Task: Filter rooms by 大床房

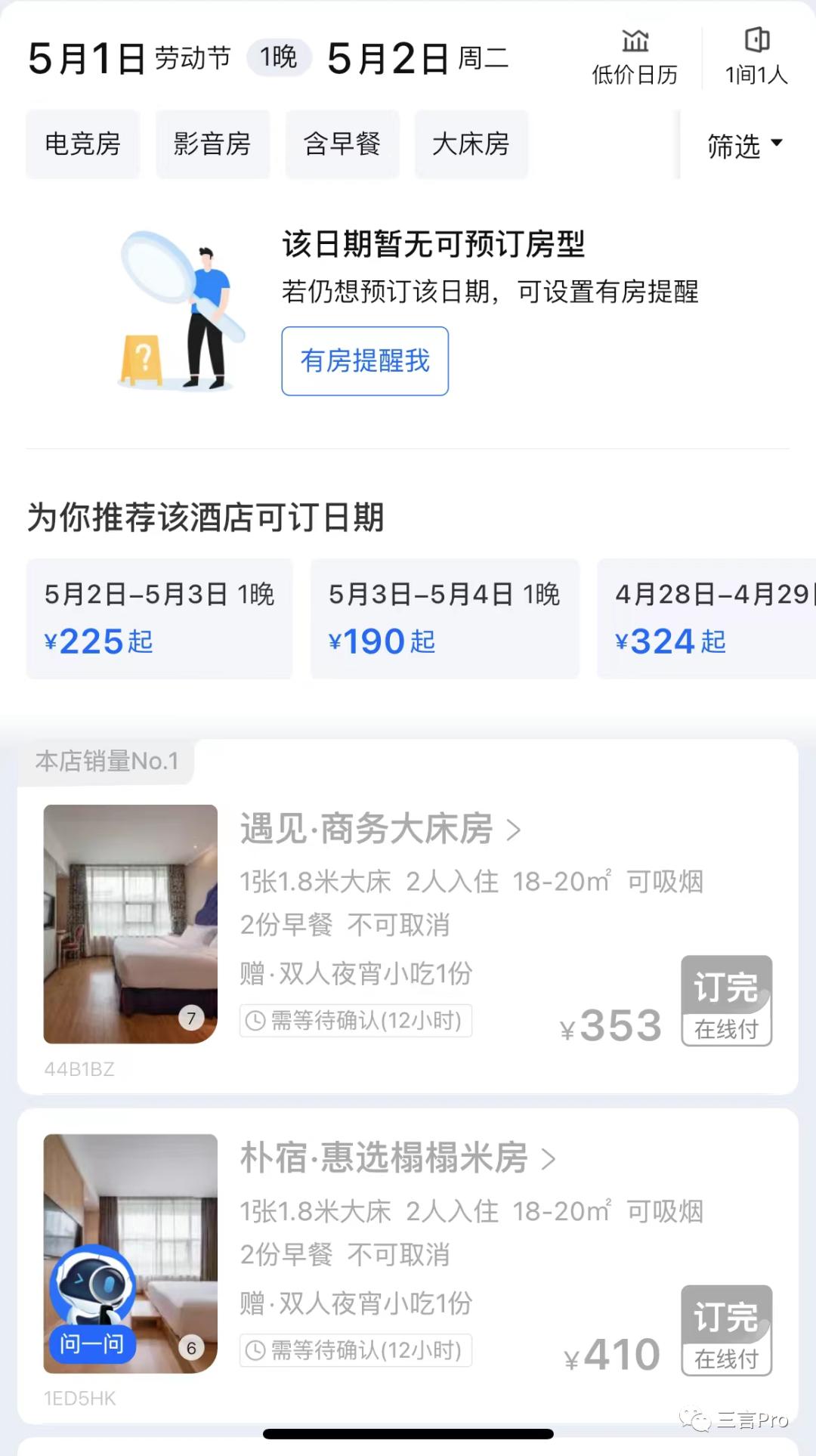Action: click(471, 144)
